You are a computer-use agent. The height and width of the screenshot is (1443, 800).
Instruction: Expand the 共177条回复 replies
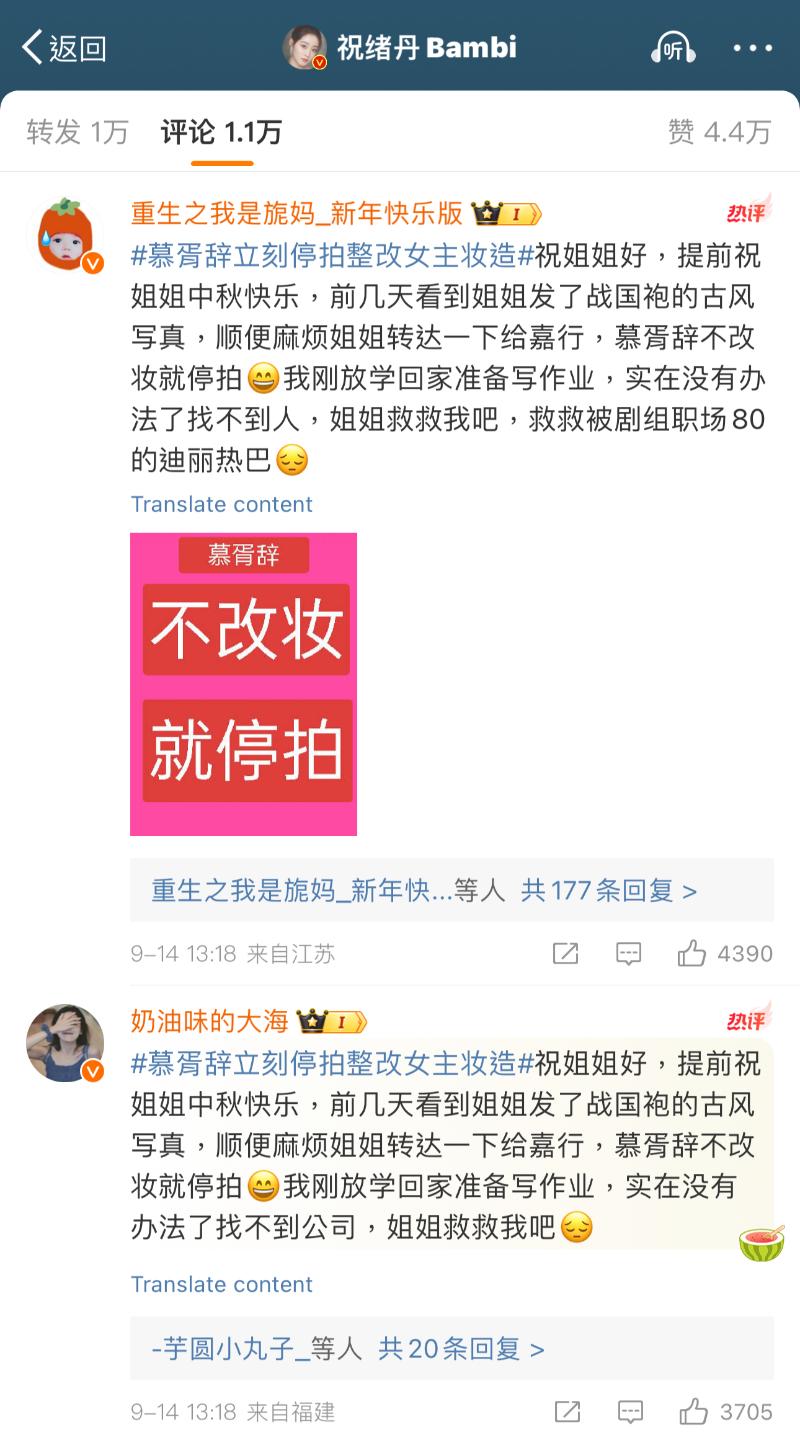(608, 890)
